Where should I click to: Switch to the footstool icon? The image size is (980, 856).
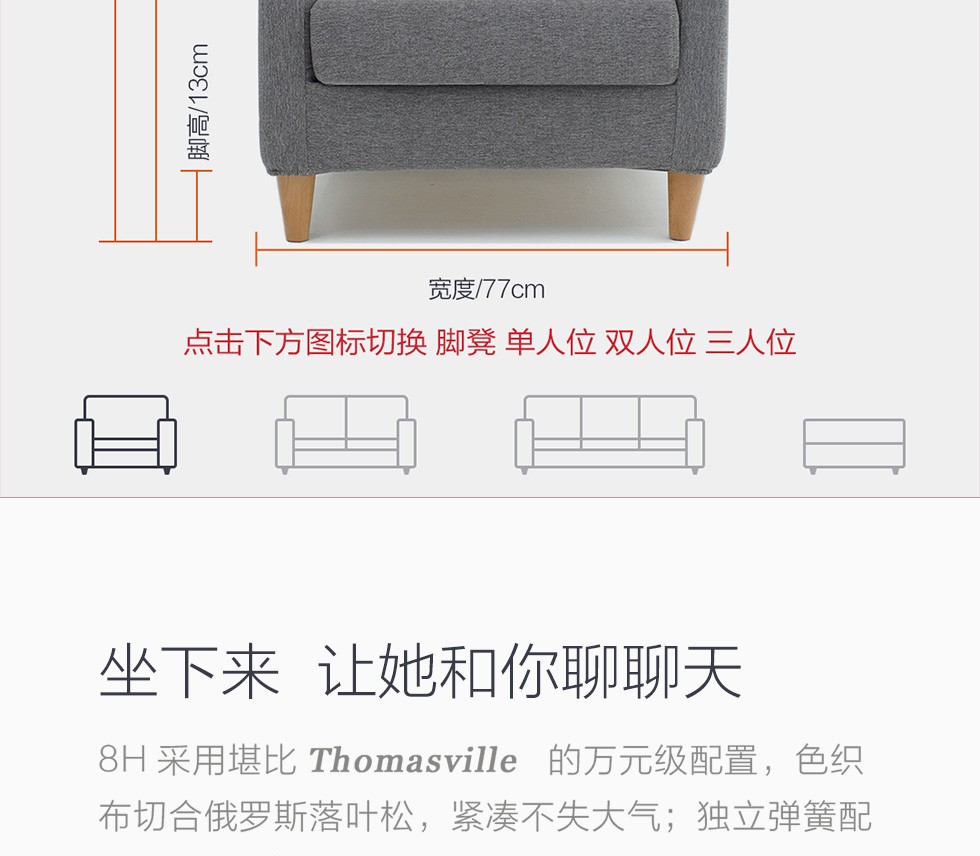coord(854,445)
